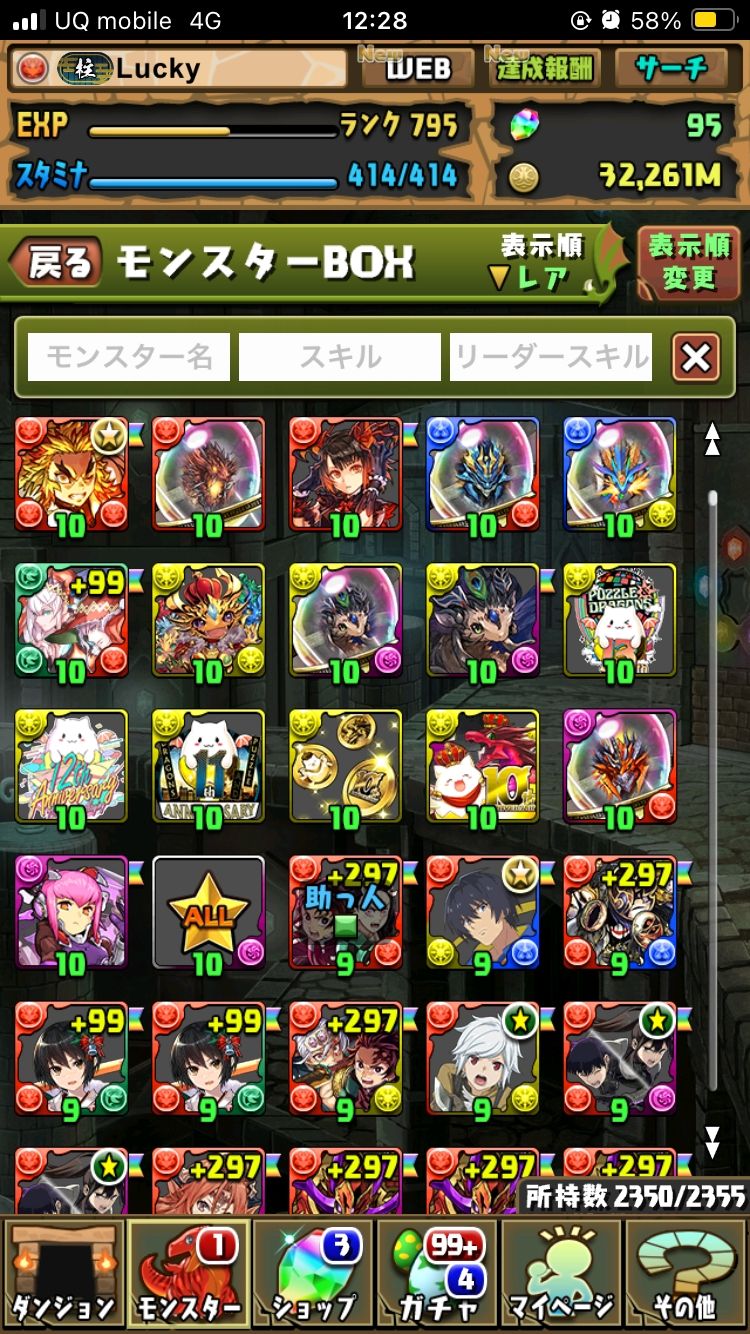Switch to the モンスター tab
Viewport: 750px width, 1334px height.
coord(188,1273)
